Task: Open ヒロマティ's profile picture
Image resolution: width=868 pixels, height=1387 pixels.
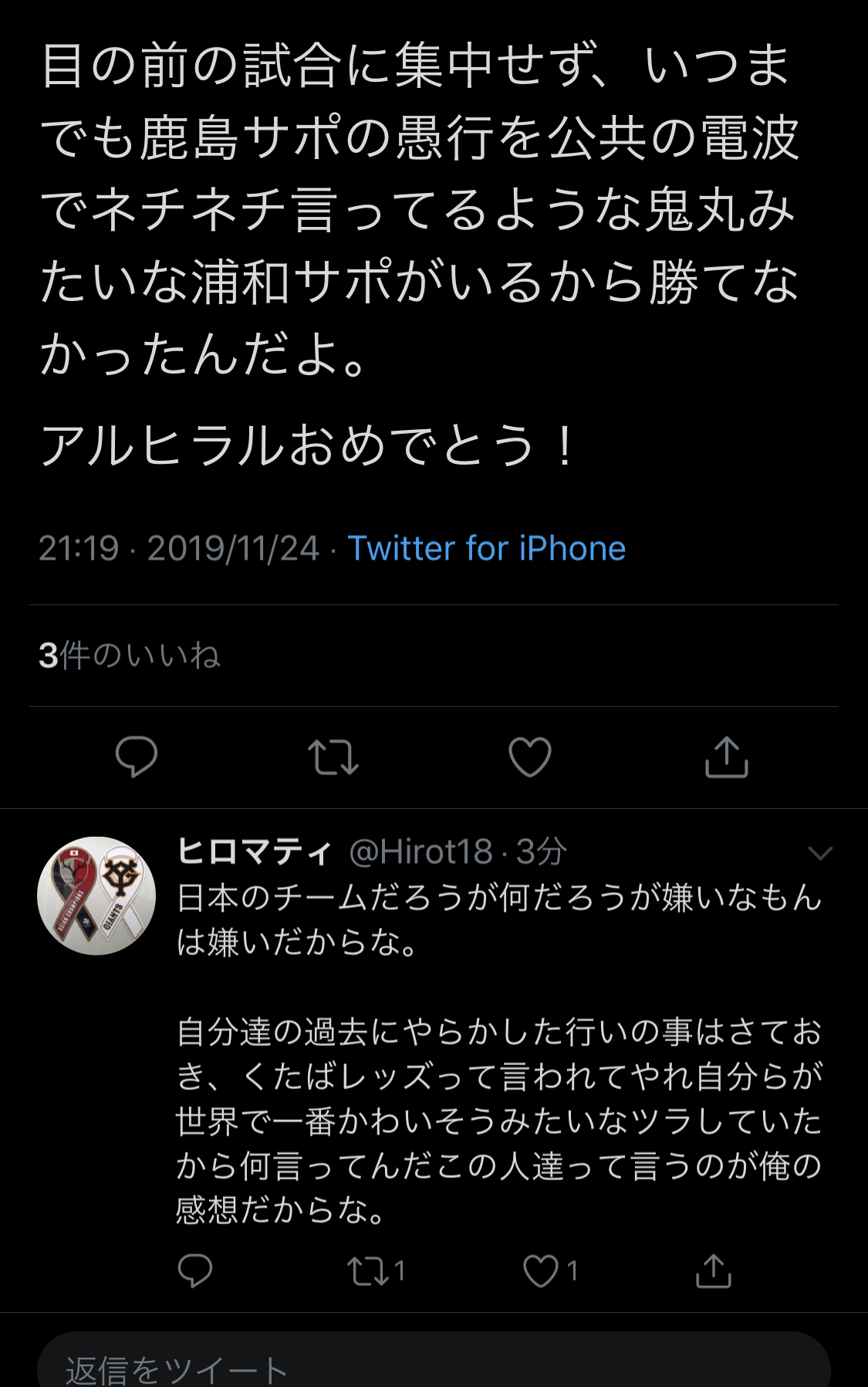Action: click(96, 896)
